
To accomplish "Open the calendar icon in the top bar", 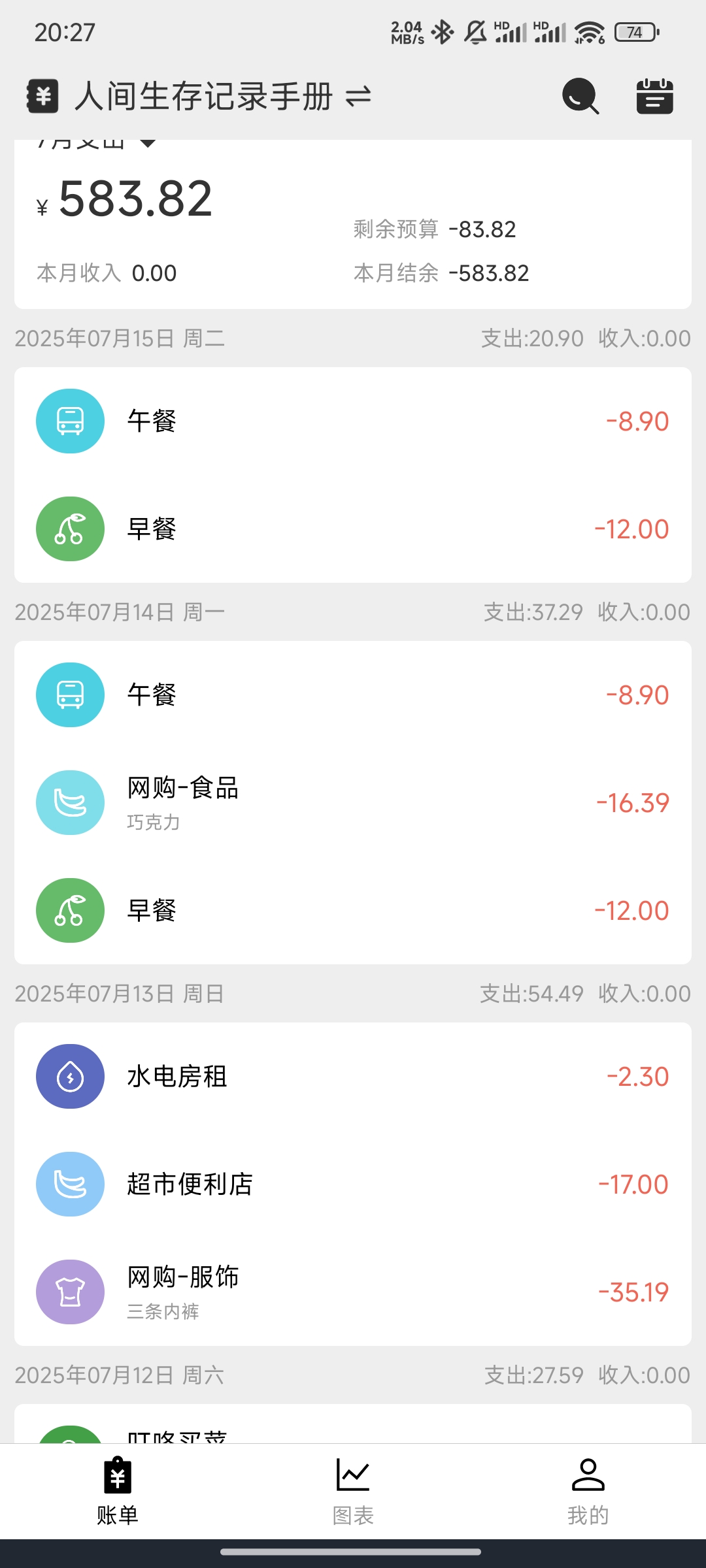I will point(654,97).
